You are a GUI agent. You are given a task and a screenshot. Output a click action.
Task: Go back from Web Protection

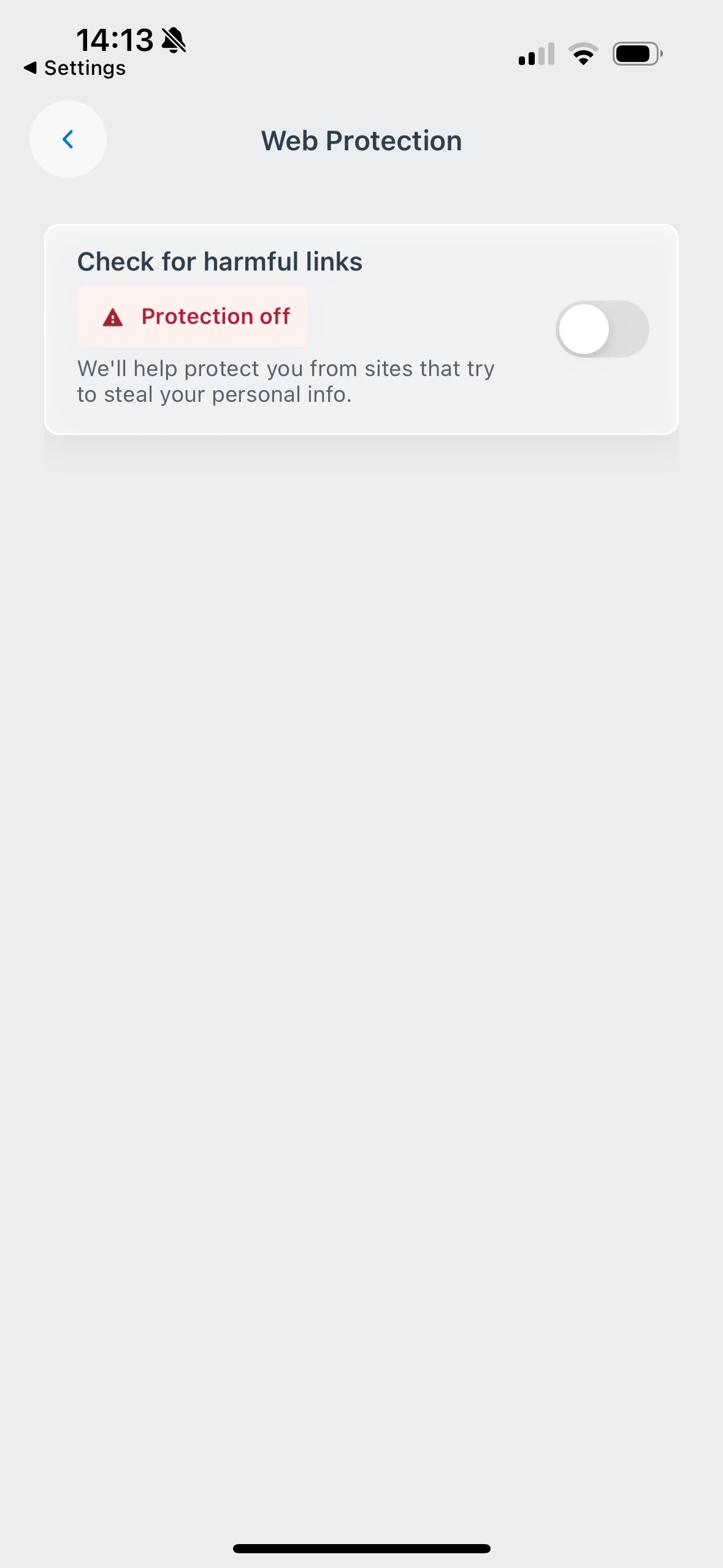click(x=68, y=139)
